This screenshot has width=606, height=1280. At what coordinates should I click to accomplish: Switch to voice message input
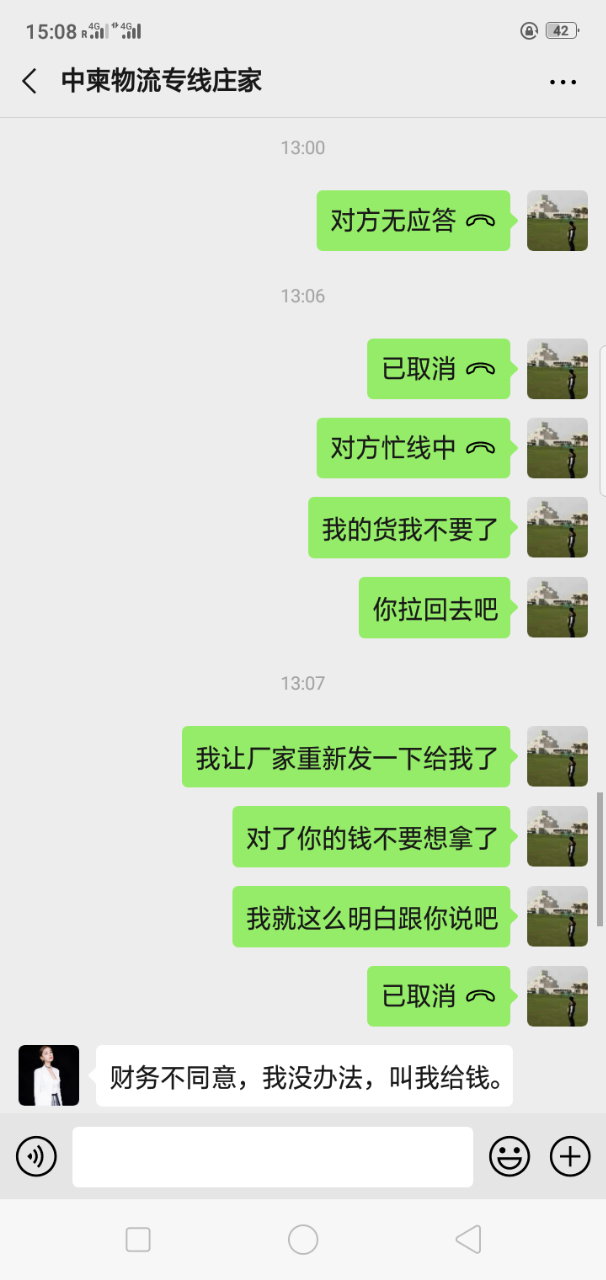click(36, 1157)
